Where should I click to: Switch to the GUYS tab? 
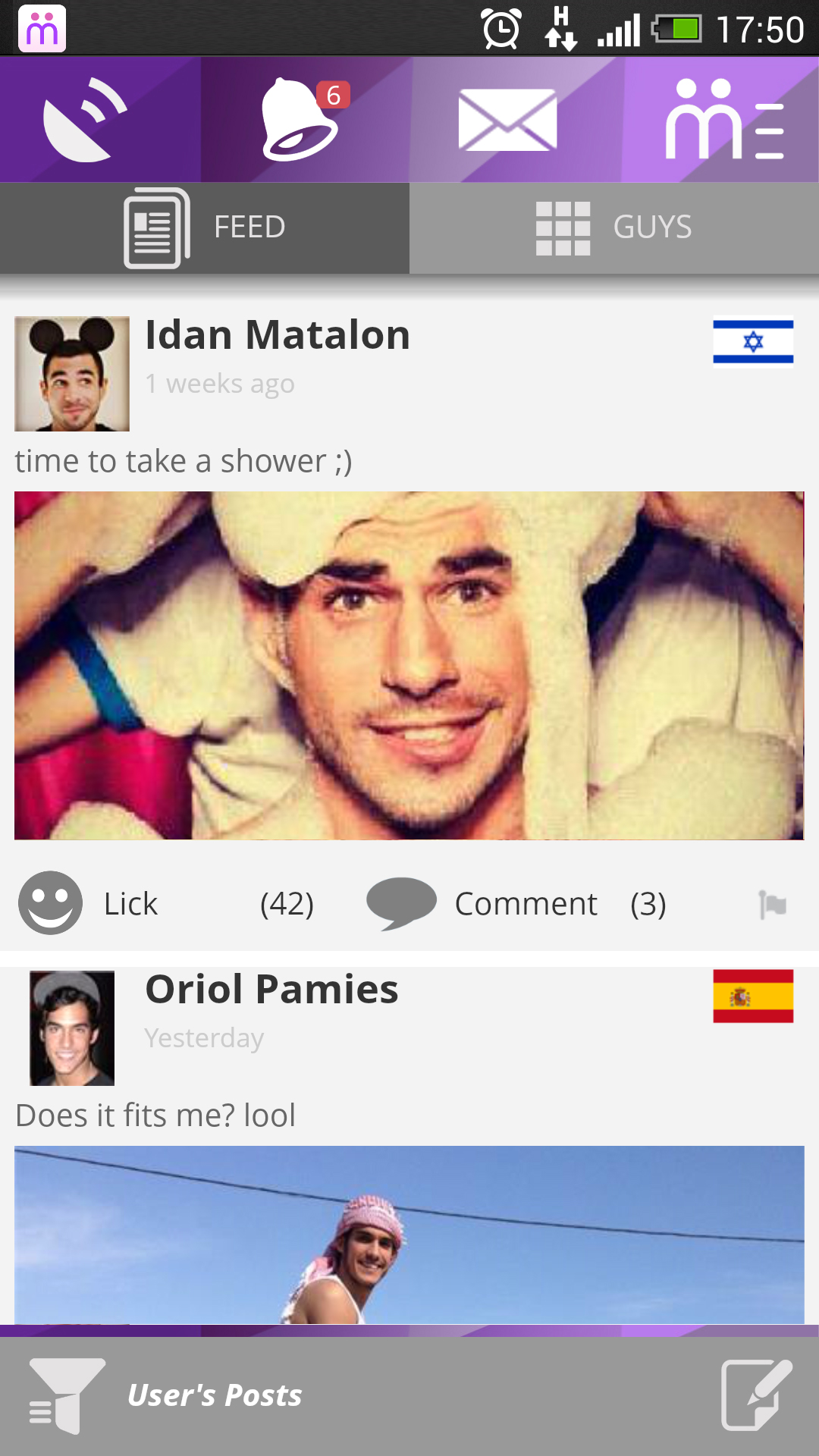pos(614,227)
